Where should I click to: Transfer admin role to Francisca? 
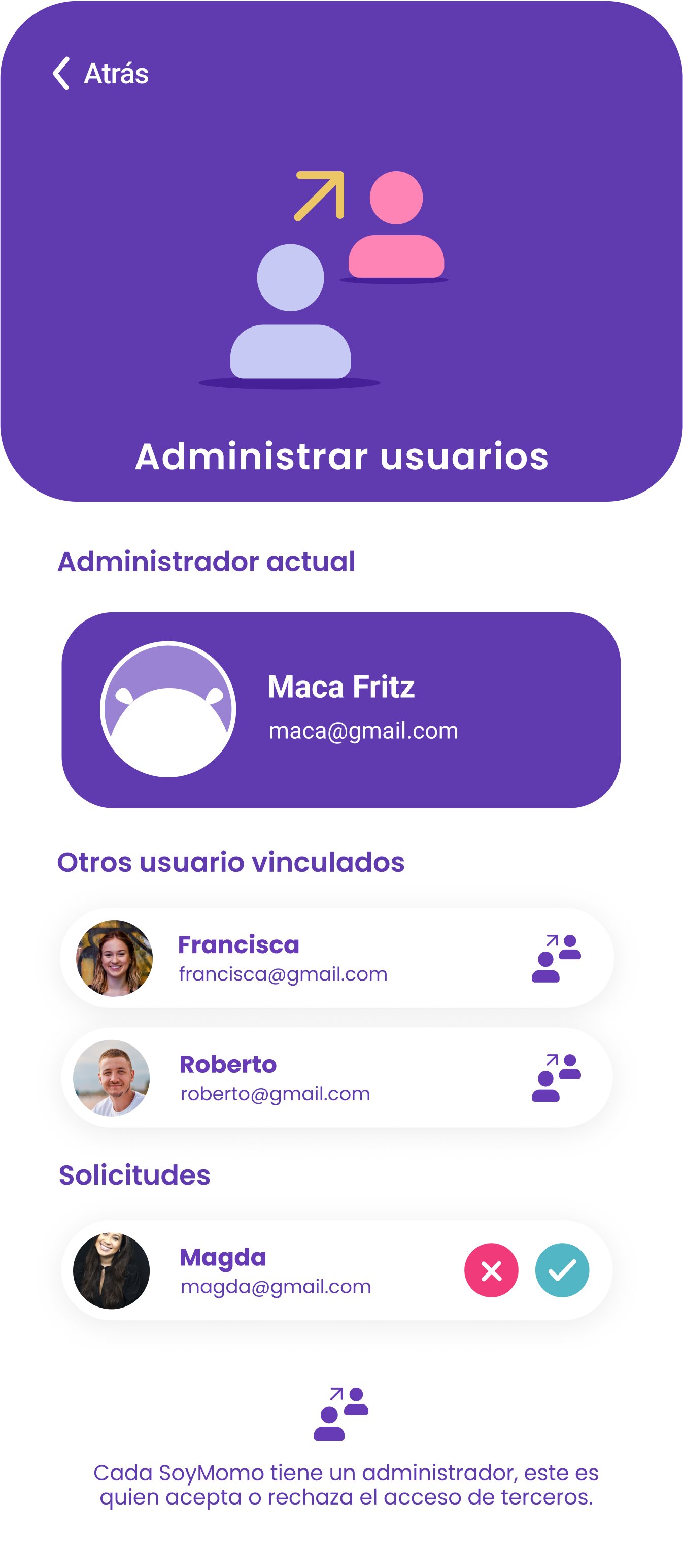tap(556, 958)
